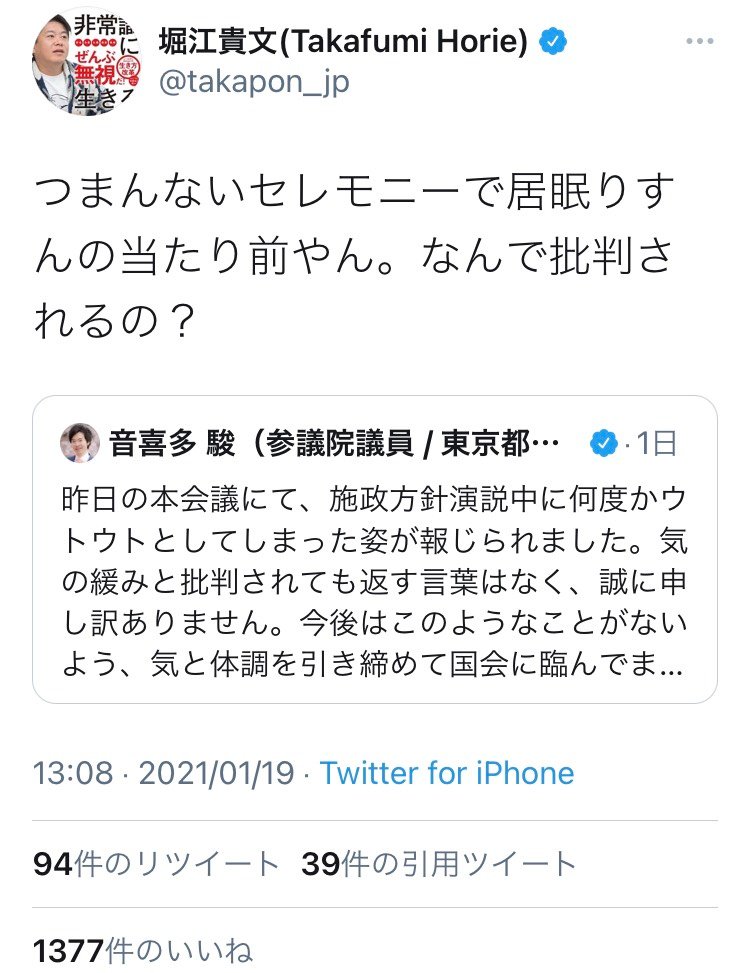Open the tweet overflow menu
Viewport: 750px width, 973px height.
[699, 42]
